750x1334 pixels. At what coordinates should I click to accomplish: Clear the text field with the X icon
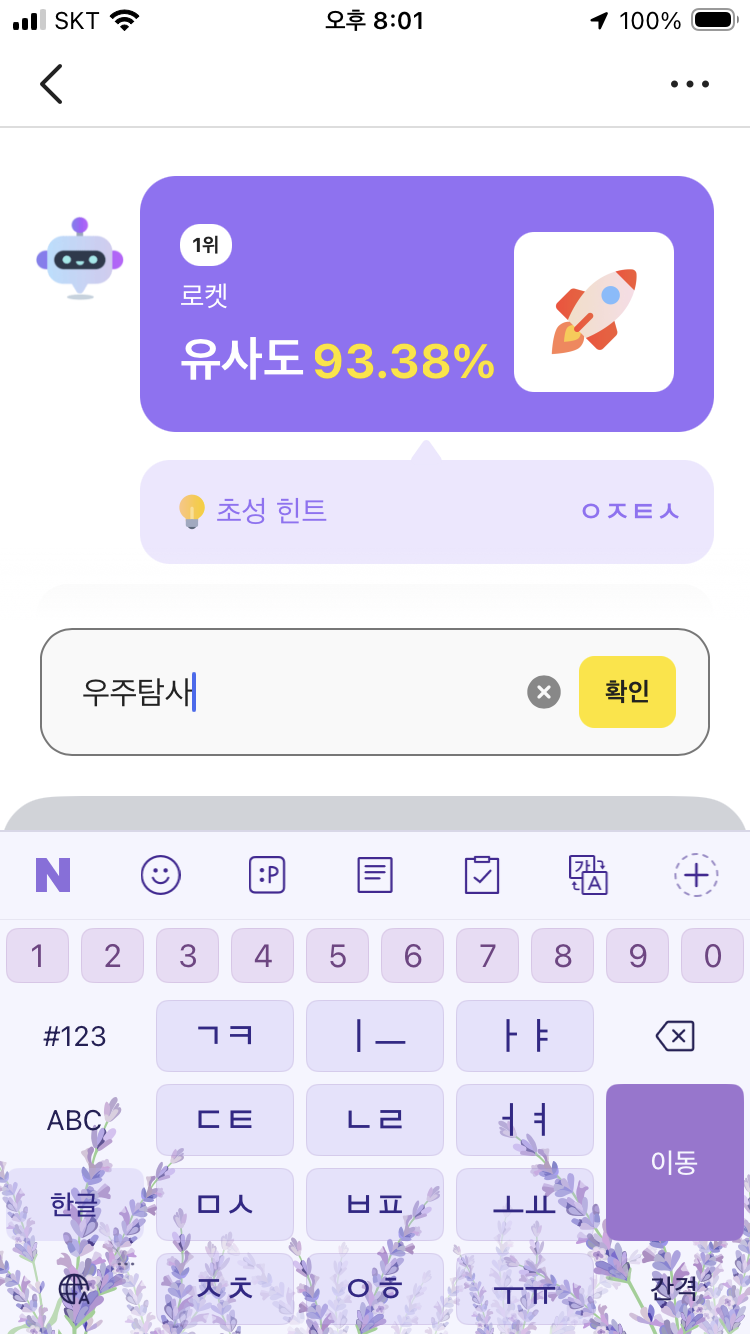pyautogui.click(x=544, y=692)
